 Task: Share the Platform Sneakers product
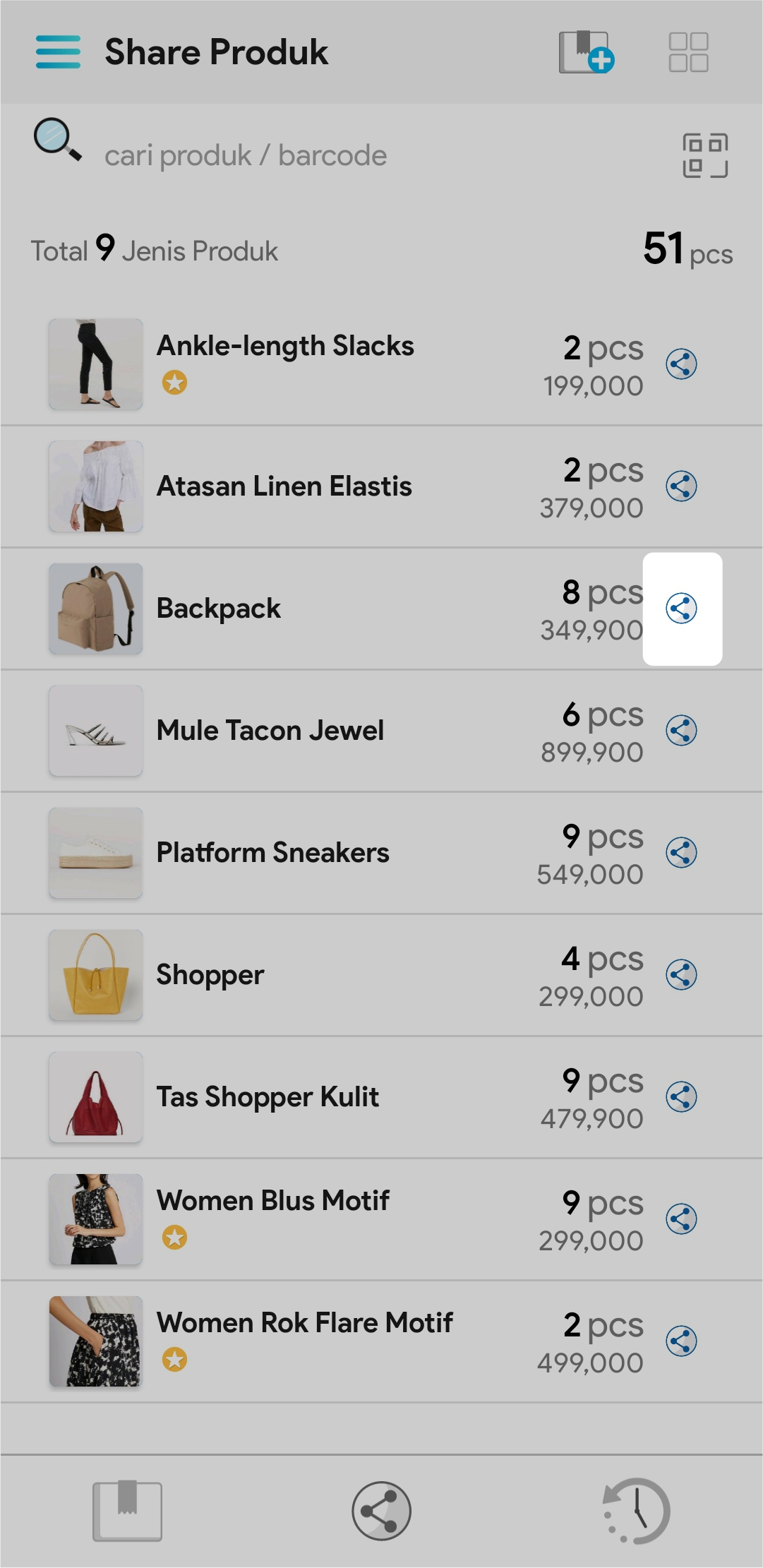[681, 853]
